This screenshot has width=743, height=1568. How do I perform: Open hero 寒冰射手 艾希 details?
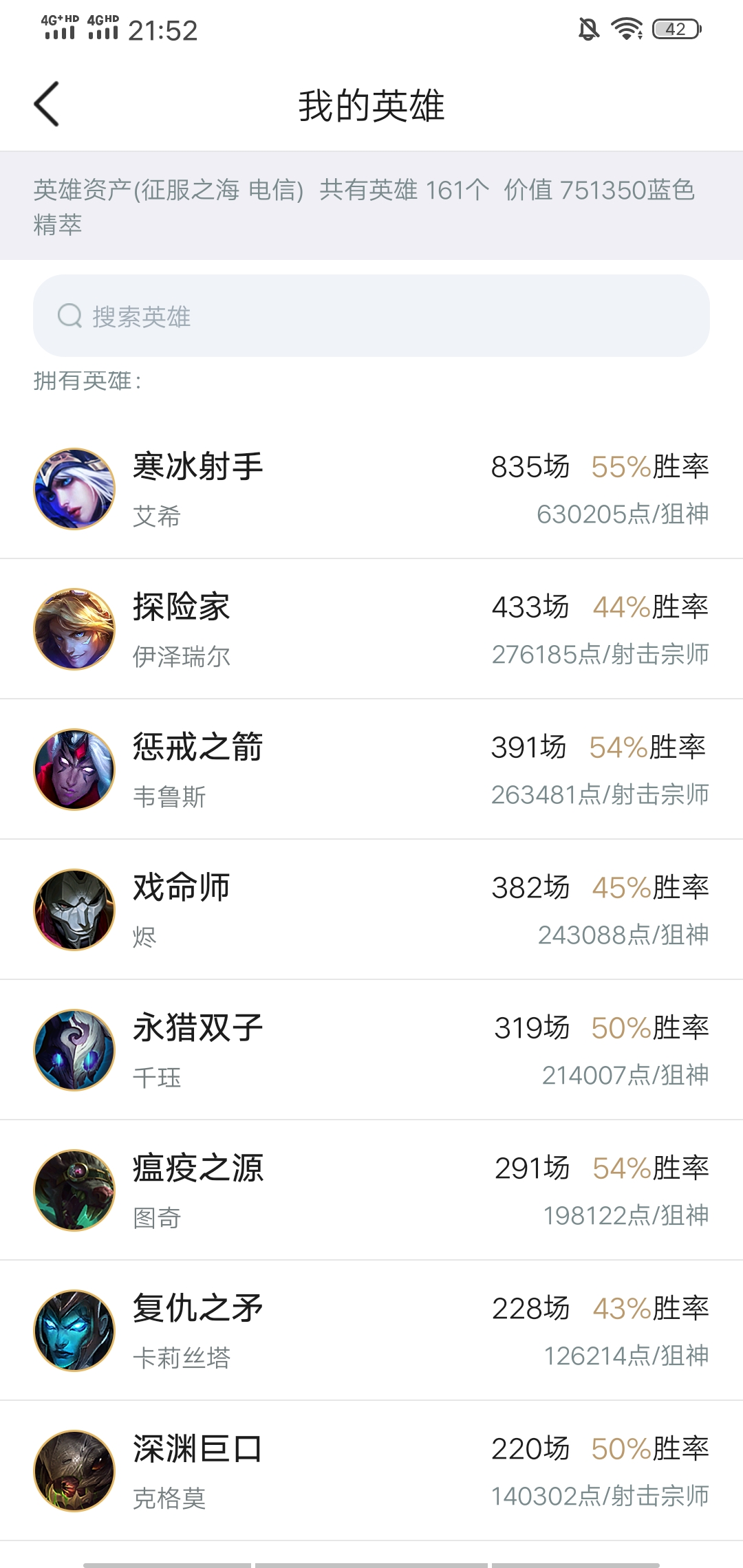[371, 490]
